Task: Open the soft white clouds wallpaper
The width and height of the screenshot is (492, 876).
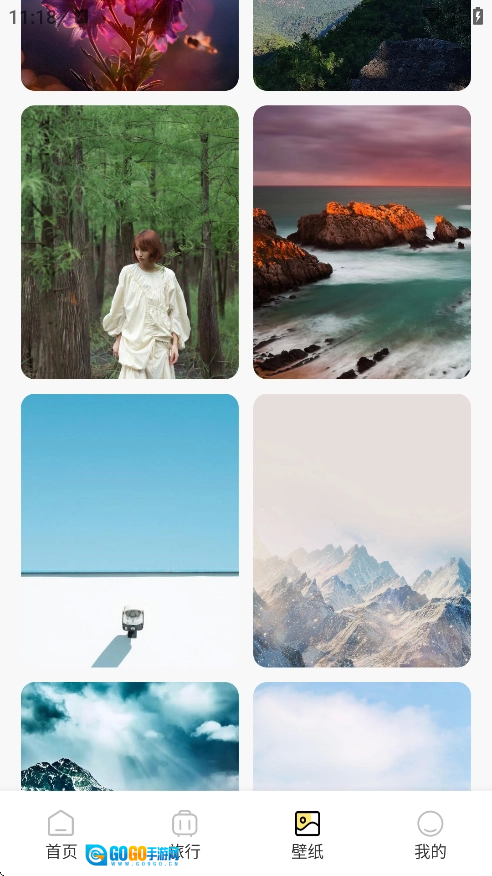Action: pyautogui.click(x=362, y=736)
